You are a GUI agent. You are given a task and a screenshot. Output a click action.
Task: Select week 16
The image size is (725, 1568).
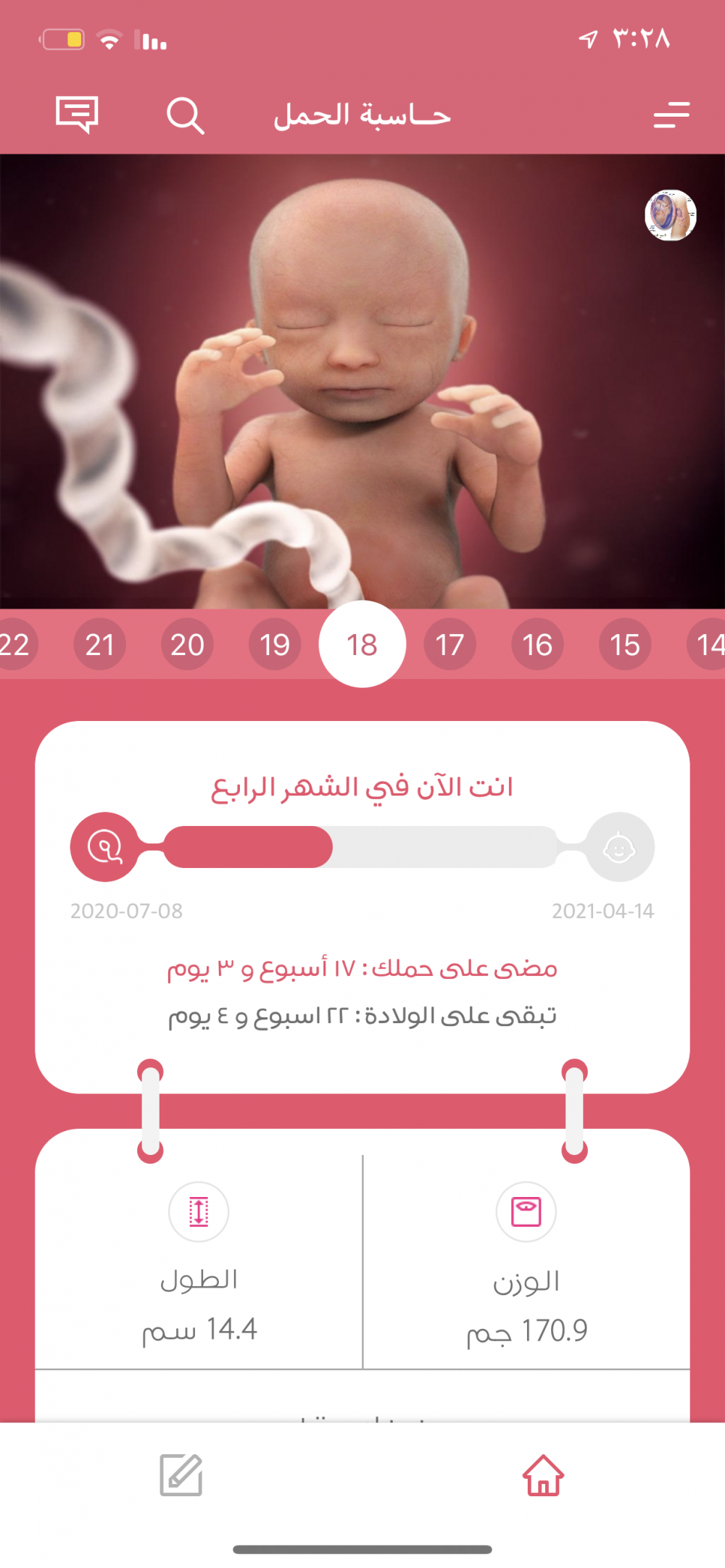[x=537, y=644]
